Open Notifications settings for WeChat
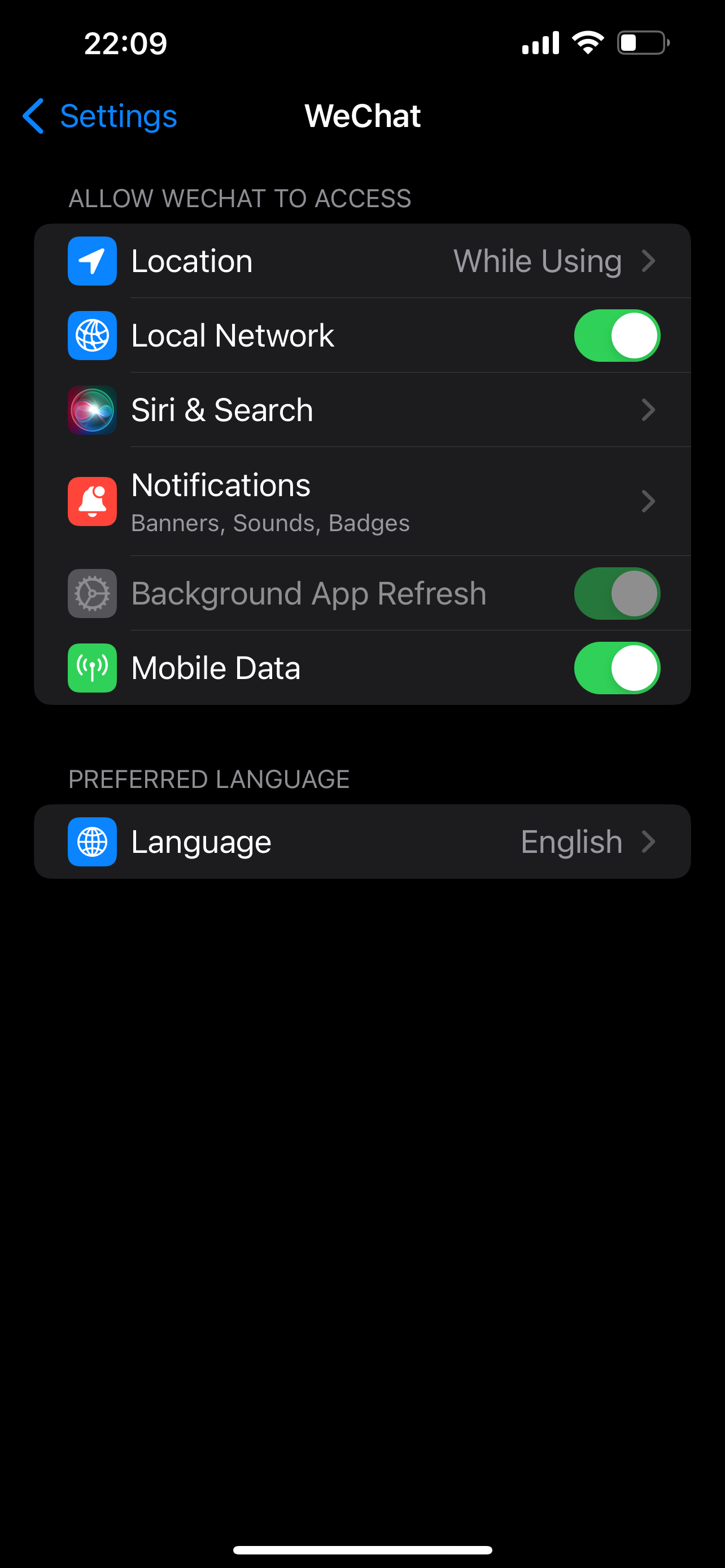This screenshot has width=725, height=1568. tap(362, 502)
